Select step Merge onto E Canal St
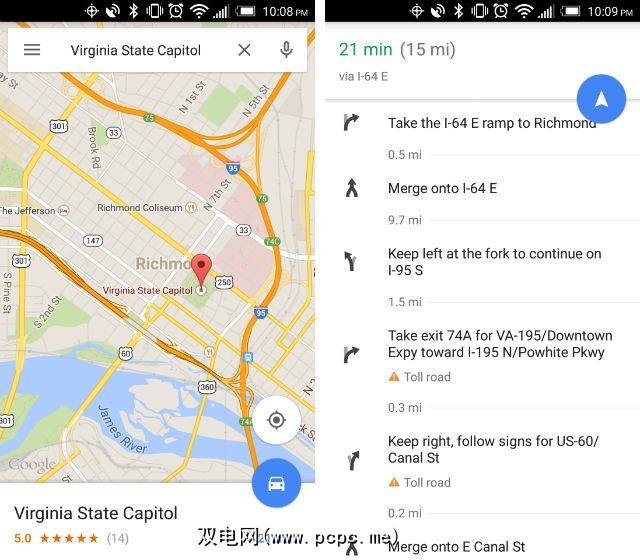 (456, 546)
